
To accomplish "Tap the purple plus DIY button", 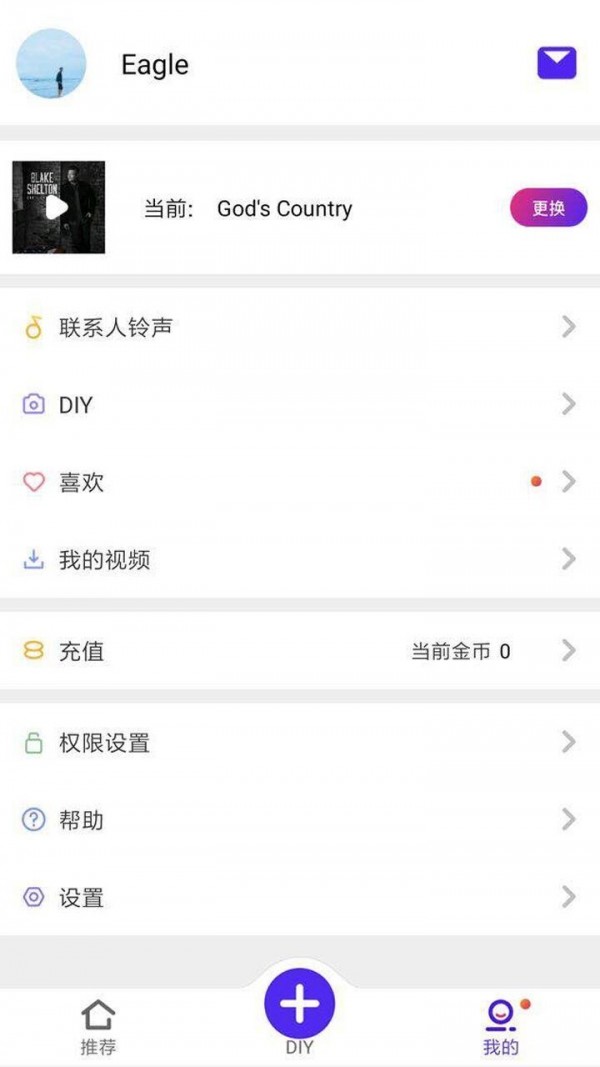I will [299, 1004].
